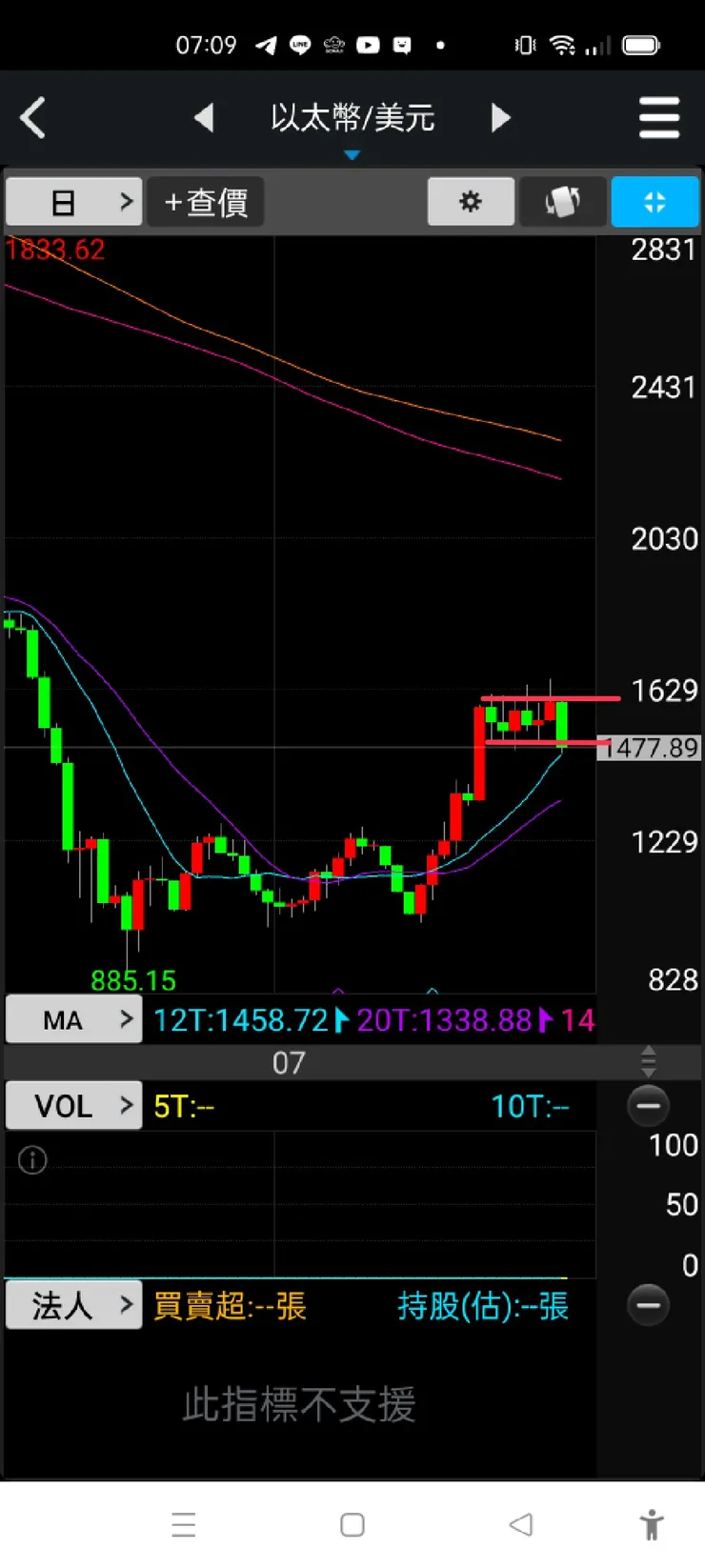
Task: Open the 法人 indicator selector
Action: coord(73,1305)
